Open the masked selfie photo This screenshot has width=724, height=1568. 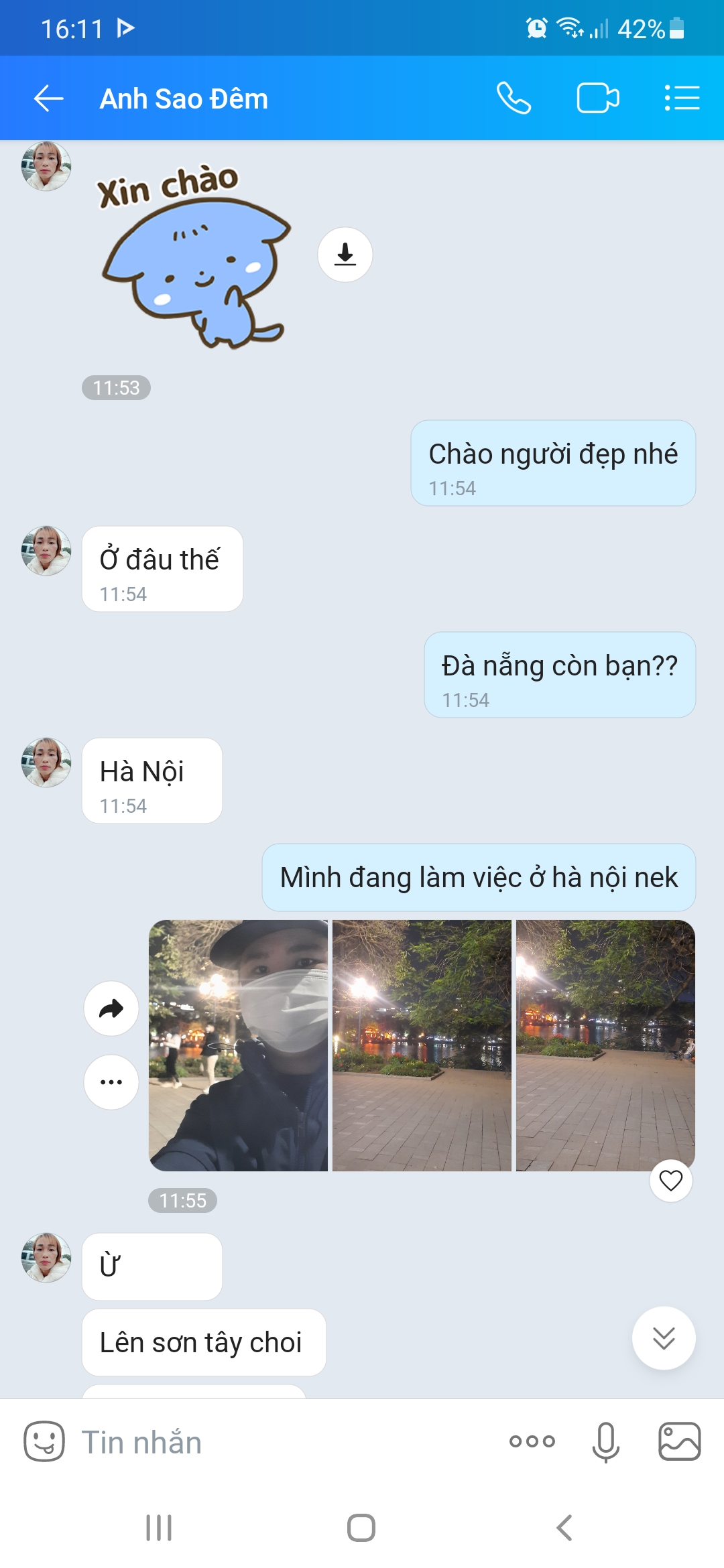(x=239, y=1045)
